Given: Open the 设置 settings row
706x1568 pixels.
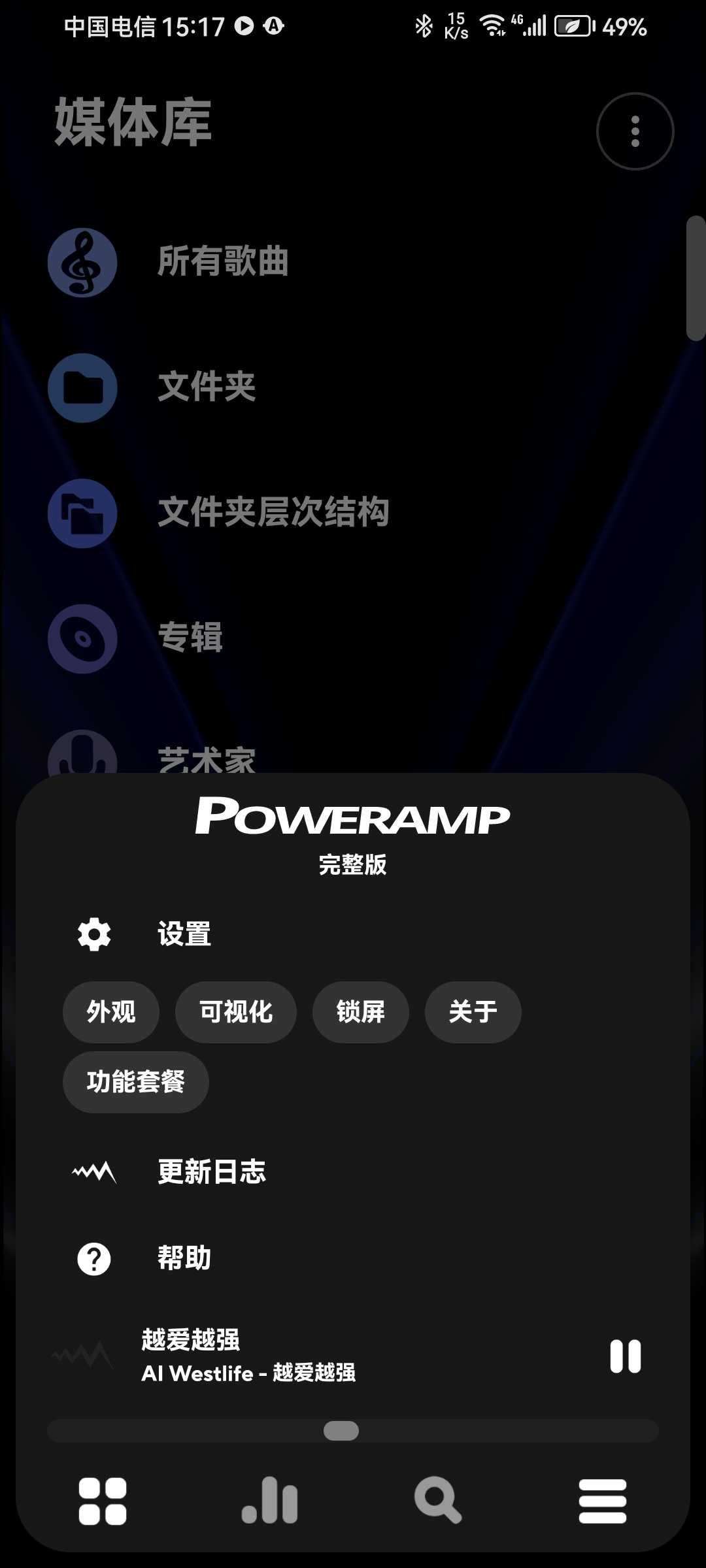Looking at the screenshot, I should pos(183,934).
